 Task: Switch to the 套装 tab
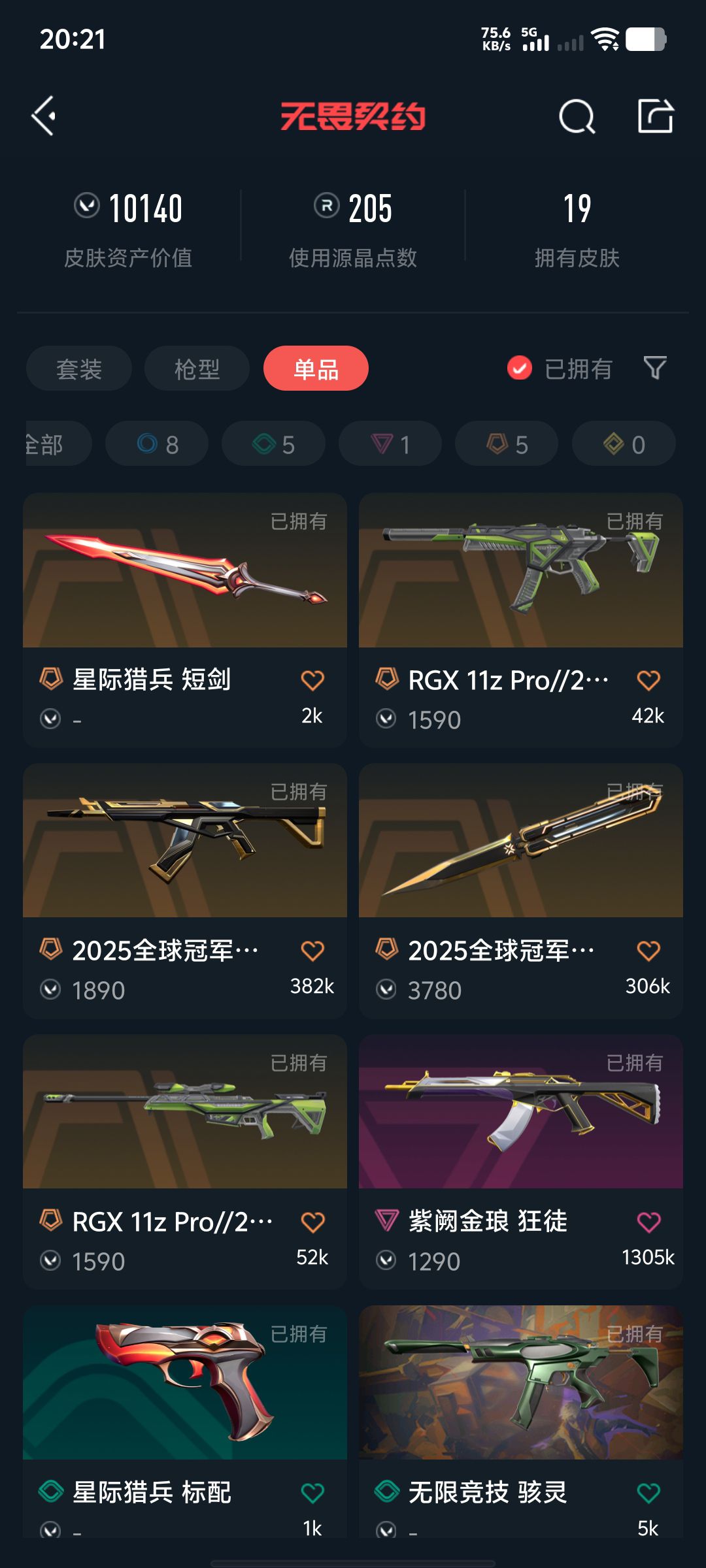pos(79,368)
